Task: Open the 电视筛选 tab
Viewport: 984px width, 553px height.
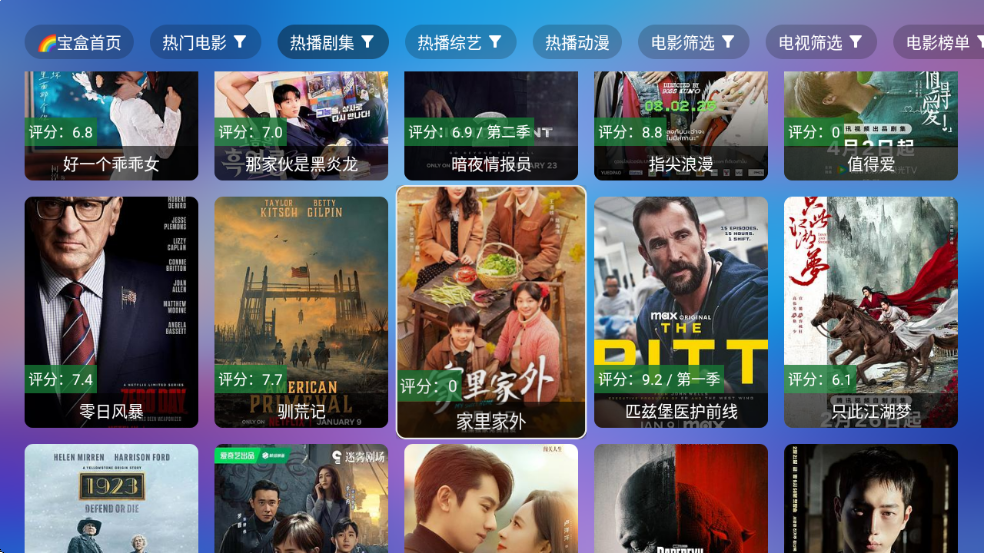Action: pos(820,42)
